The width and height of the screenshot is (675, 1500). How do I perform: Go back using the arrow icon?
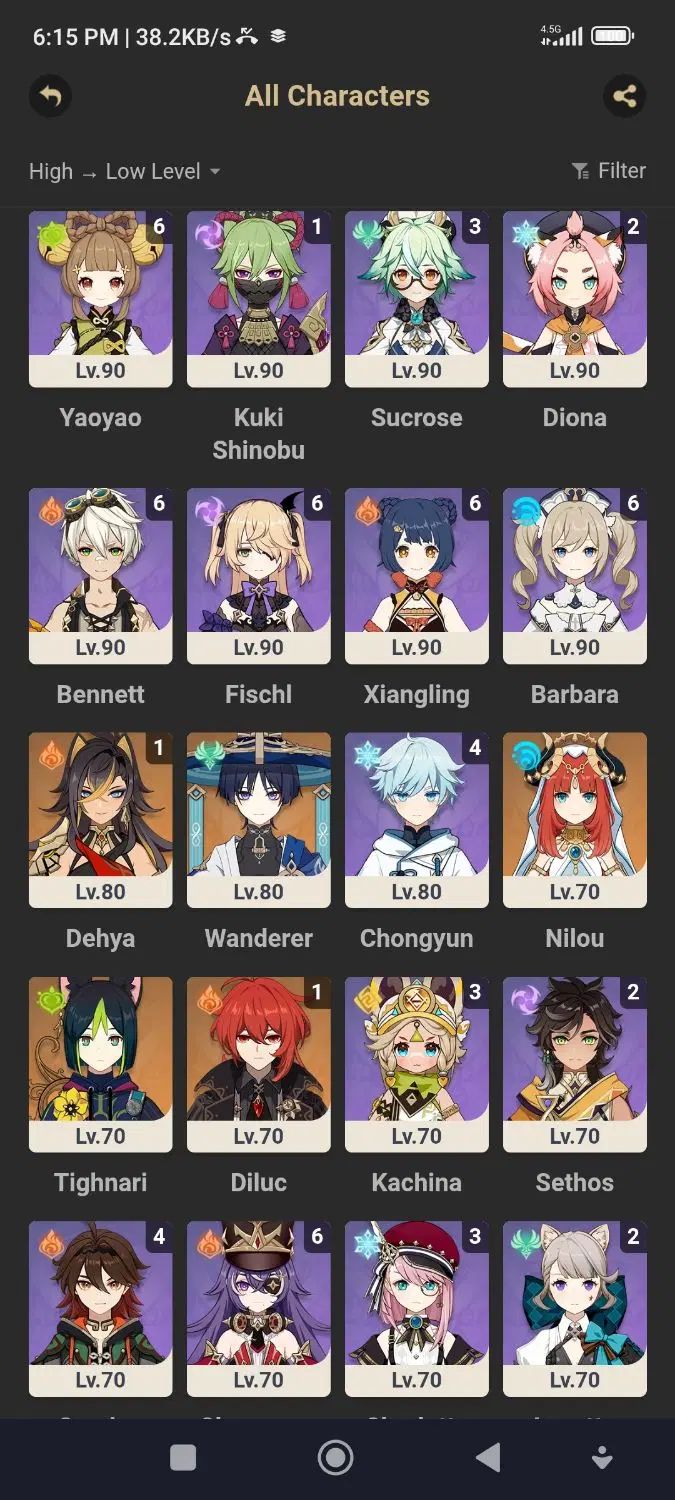click(50, 97)
